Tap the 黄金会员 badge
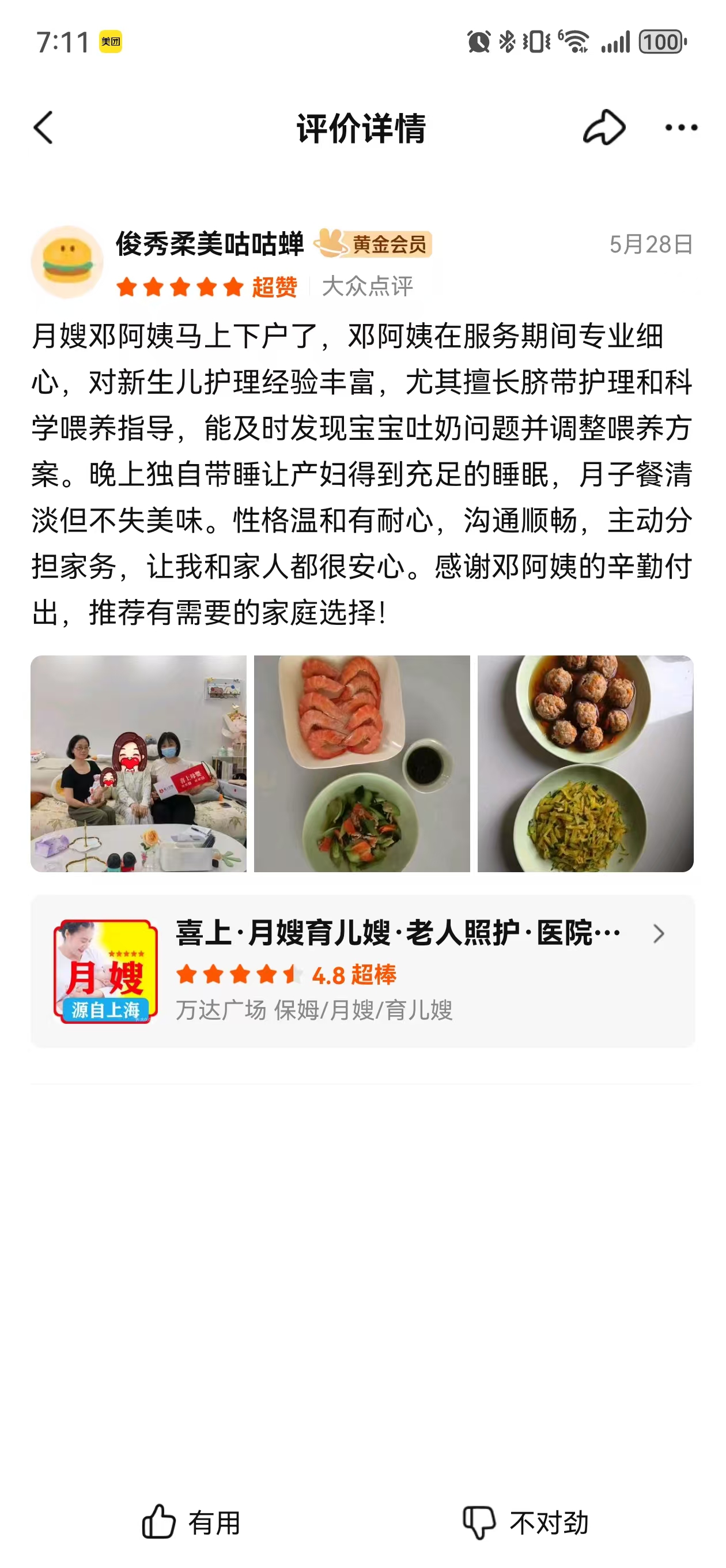 (373, 244)
